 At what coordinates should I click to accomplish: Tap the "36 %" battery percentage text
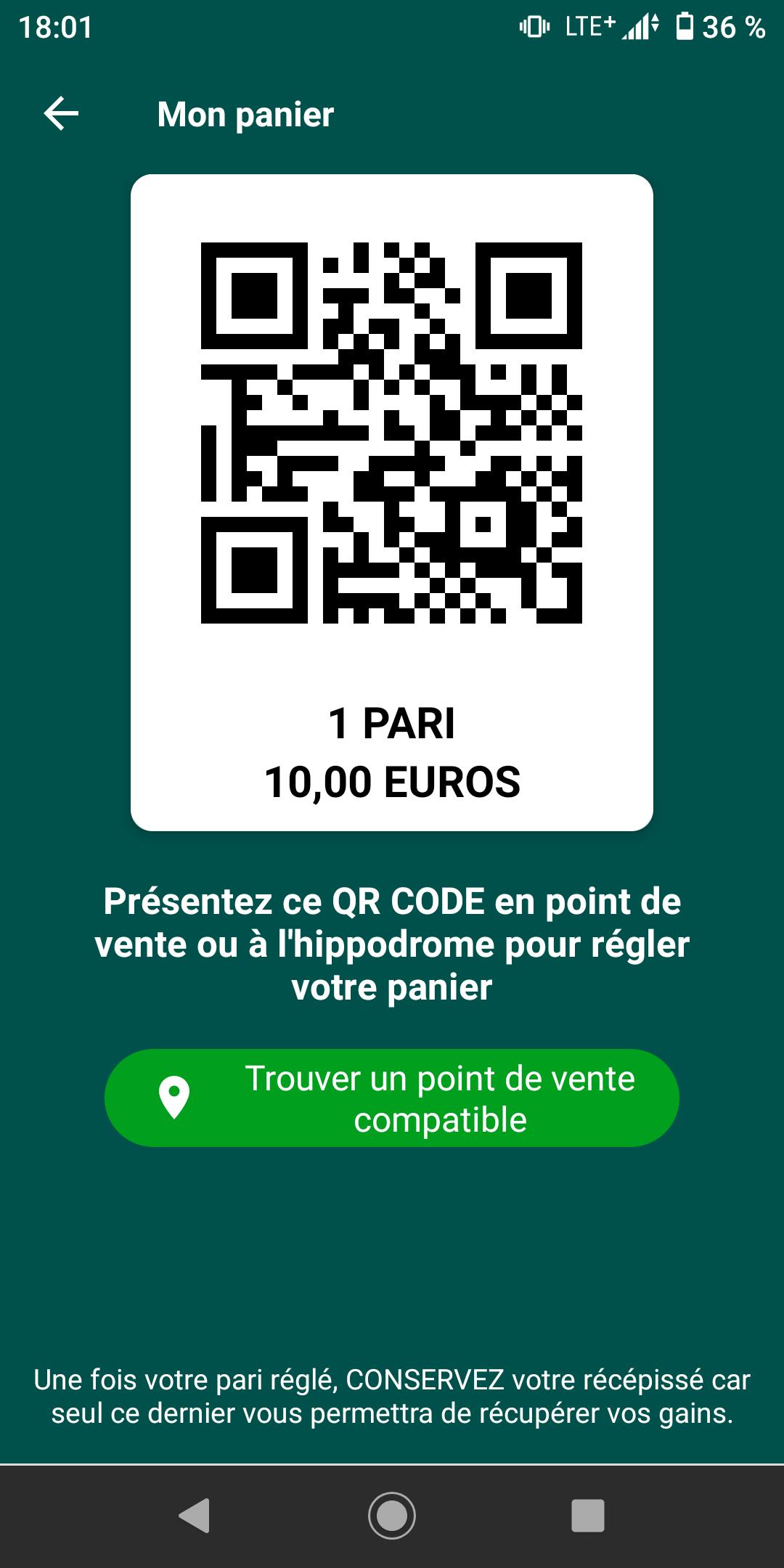(x=735, y=26)
